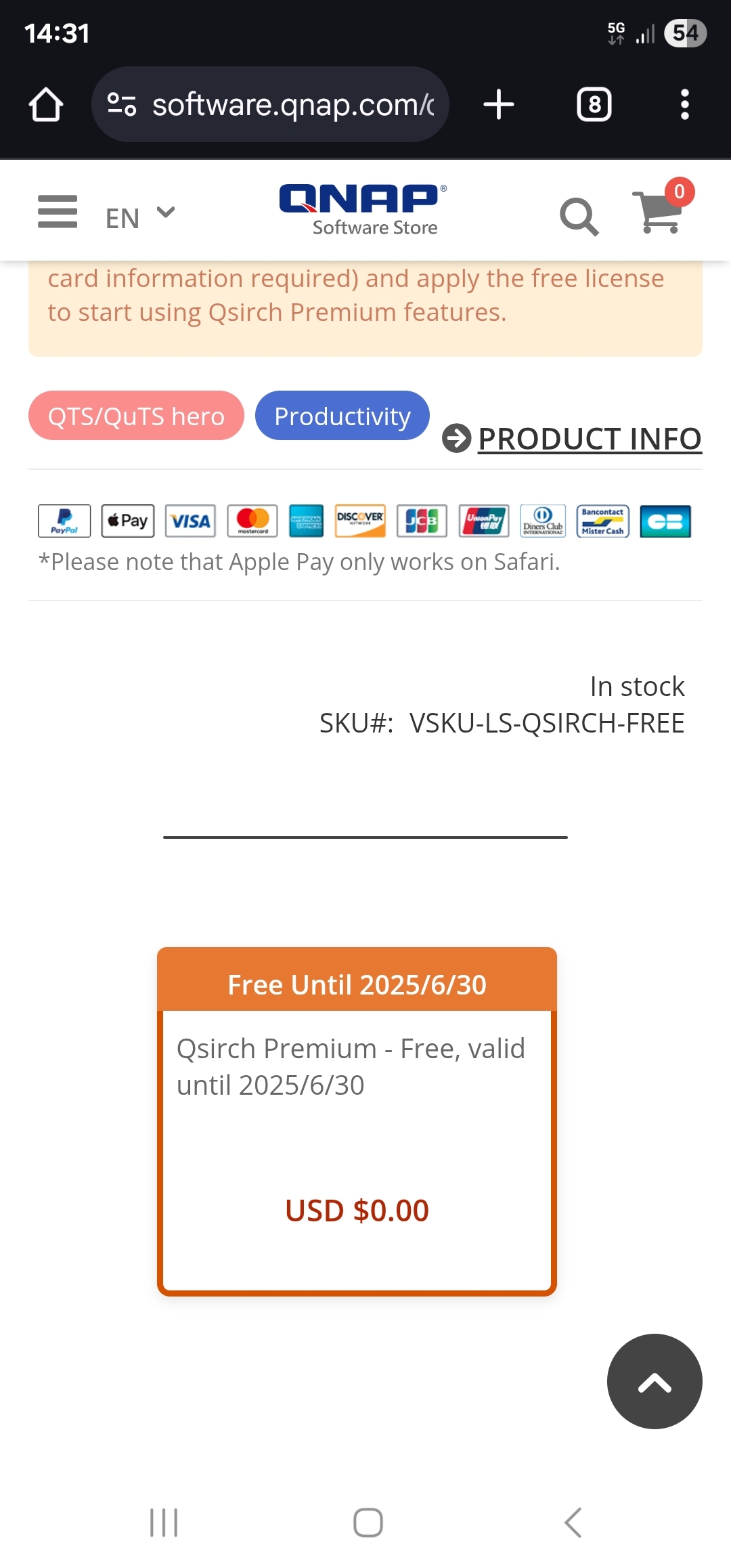The width and height of the screenshot is (731, 1568).
Task: Open the PRODUCT INFO link
Action: 589,438
